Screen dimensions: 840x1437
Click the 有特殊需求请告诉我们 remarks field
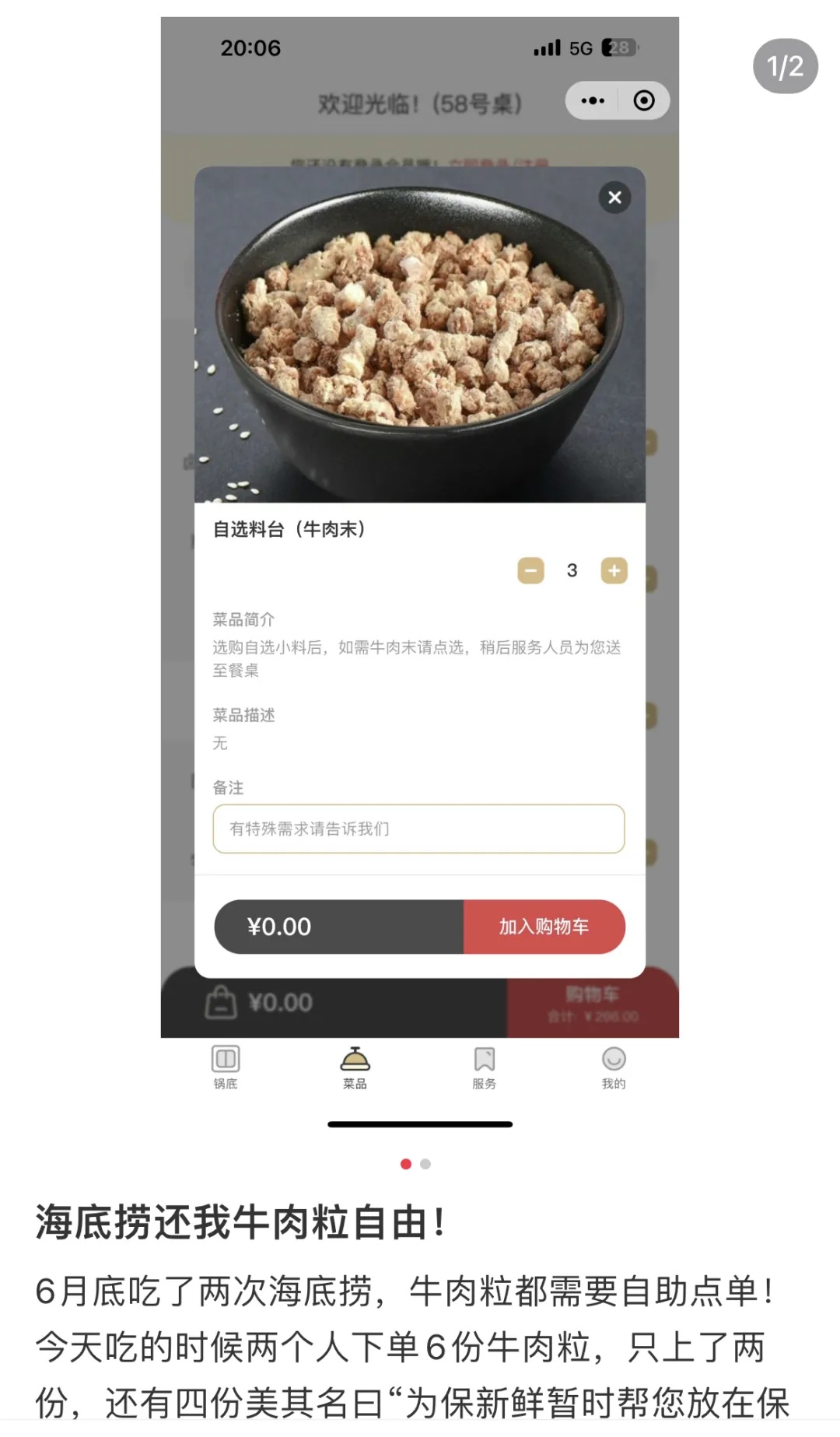(x=420, y=829)
